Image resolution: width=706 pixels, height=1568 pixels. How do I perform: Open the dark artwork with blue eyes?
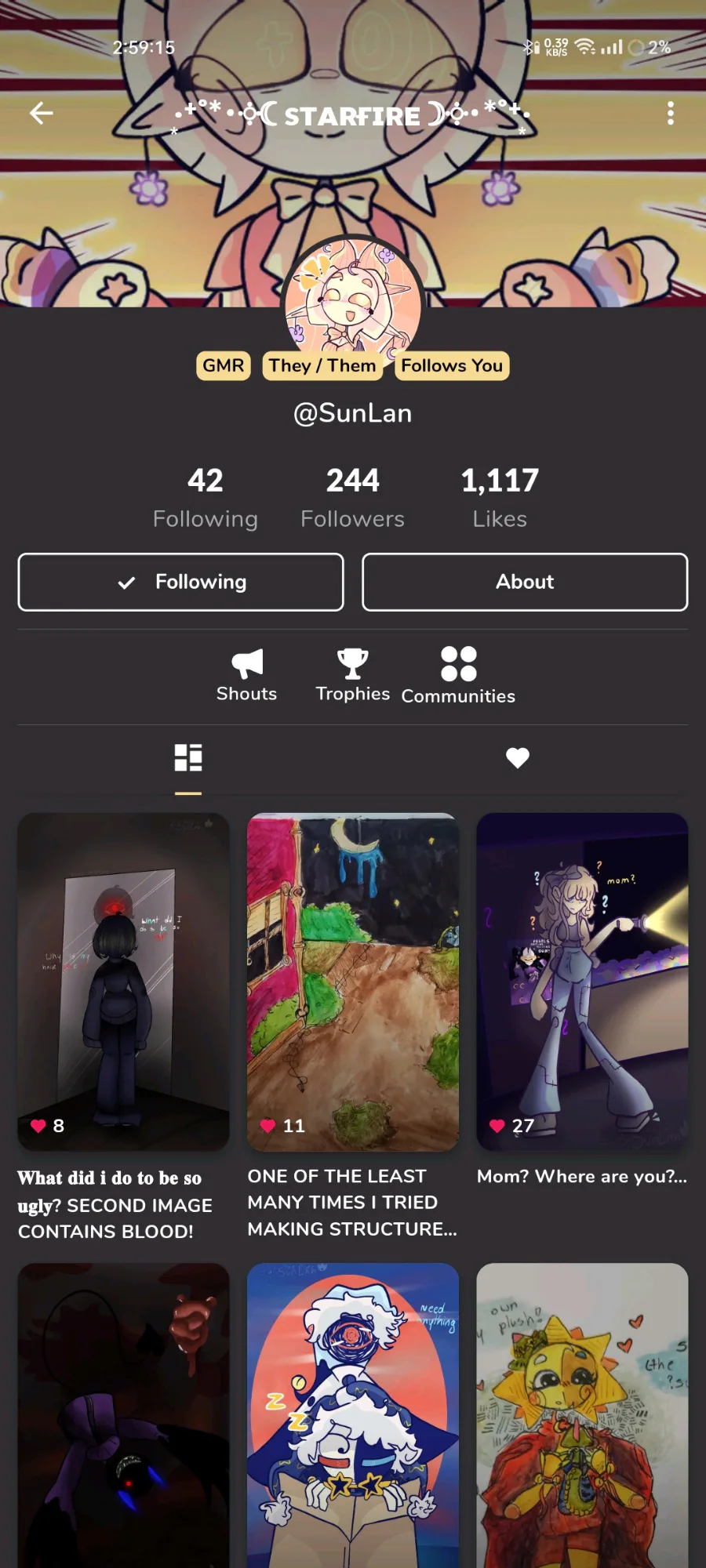coord(124,1415)
